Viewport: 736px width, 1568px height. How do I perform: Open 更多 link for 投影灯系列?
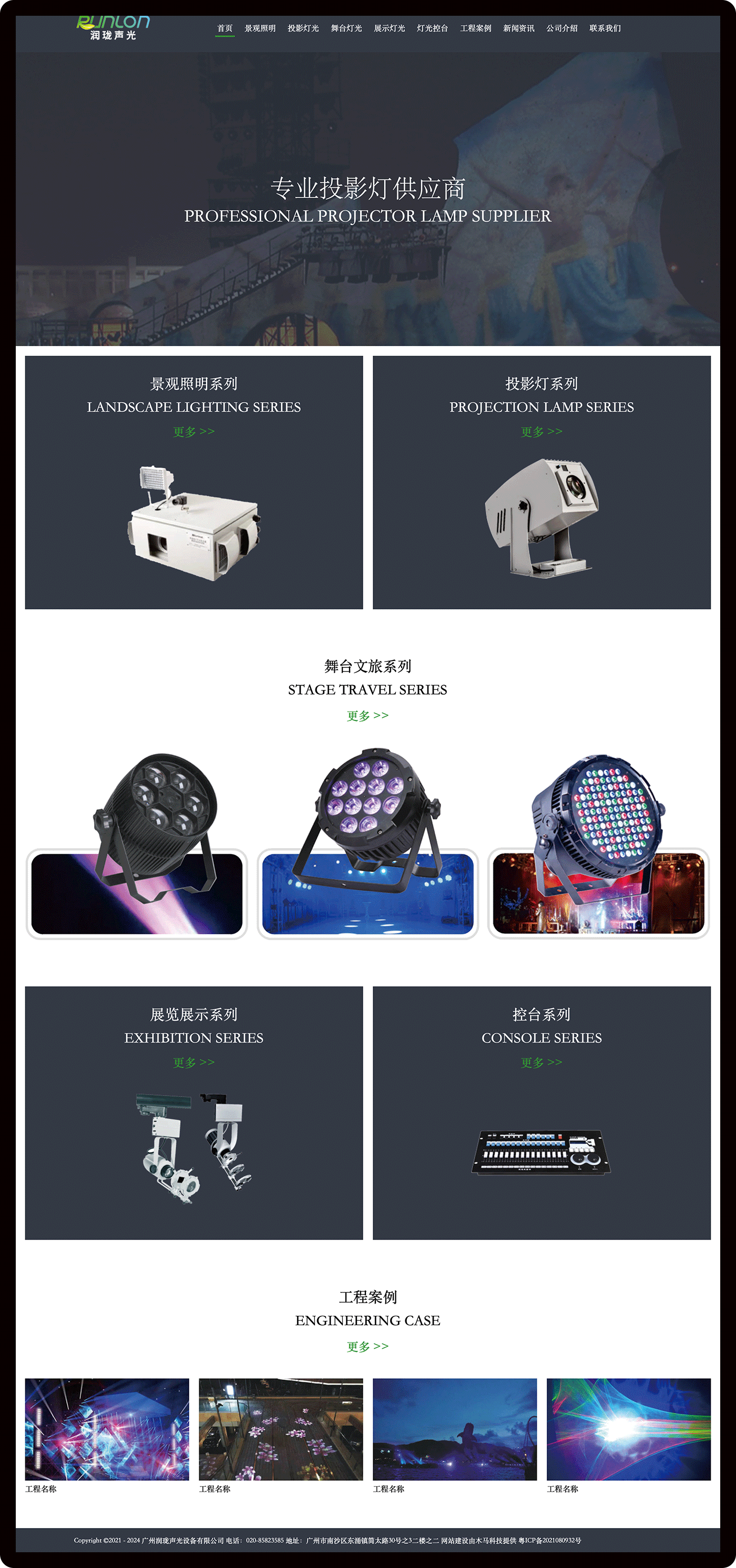[542, 430]
